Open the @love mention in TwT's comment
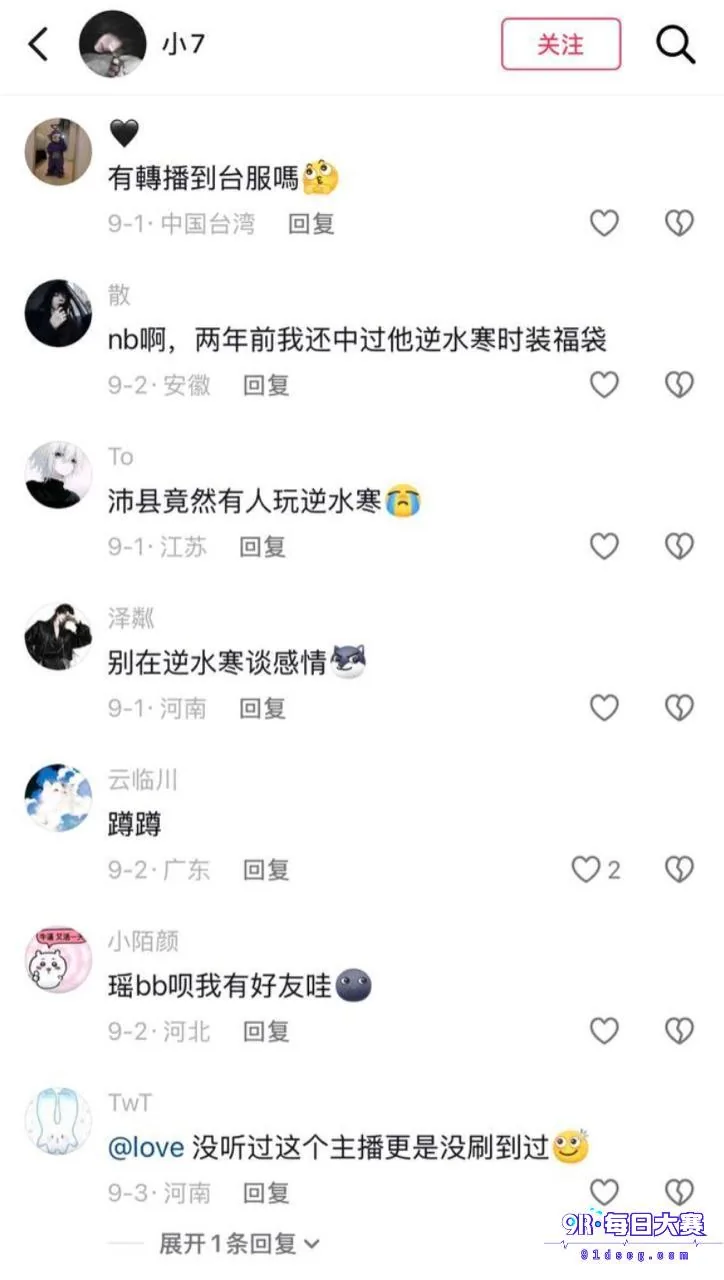The width and height of the screenshot is (724, 1280). (x=146, y=1148)
